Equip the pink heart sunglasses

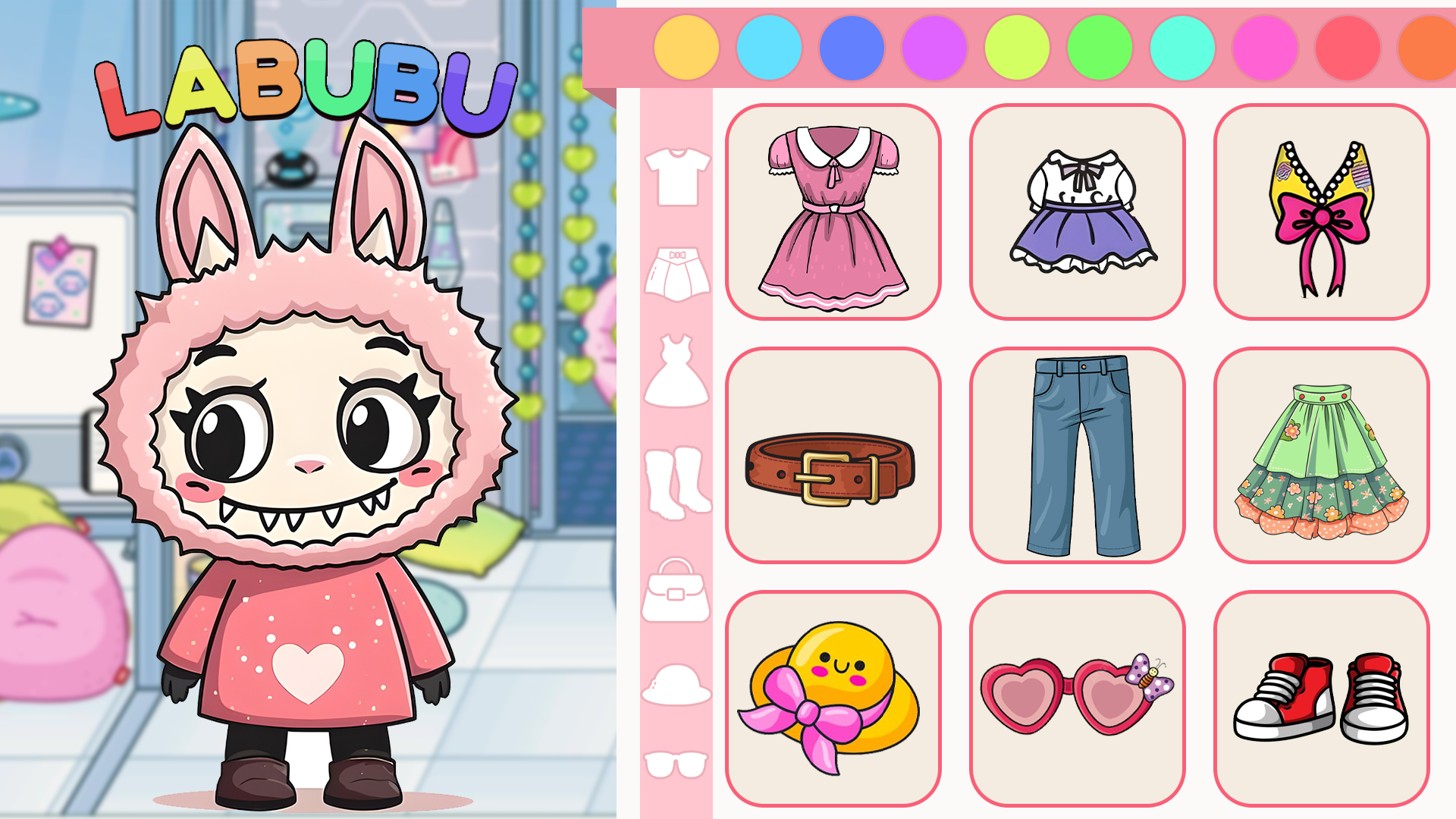click(x=1078, y=699)
